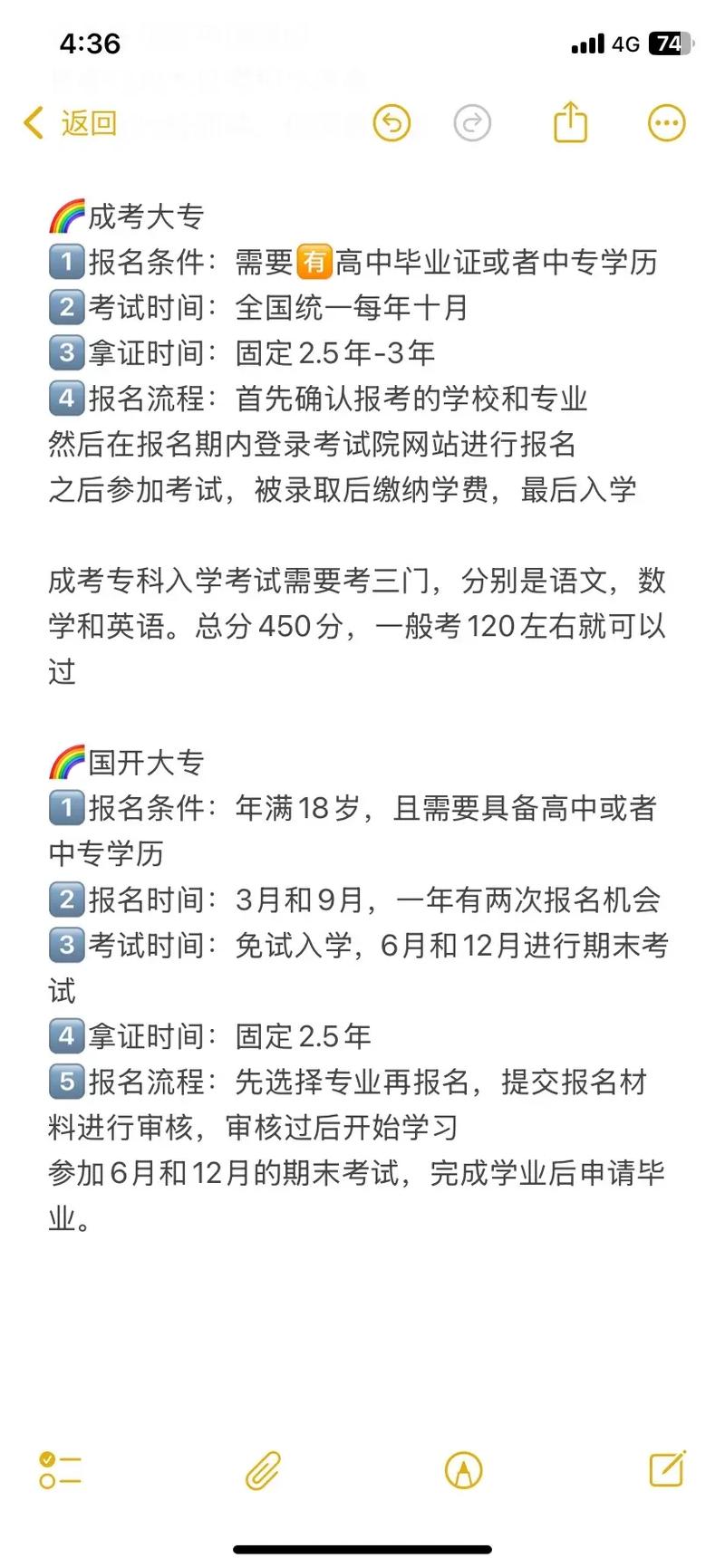Tap the 5️⃣ badge next to 报名流程
Image resolution: width=725 pixels, height=1568 pixels.
tap(63, 1082)
